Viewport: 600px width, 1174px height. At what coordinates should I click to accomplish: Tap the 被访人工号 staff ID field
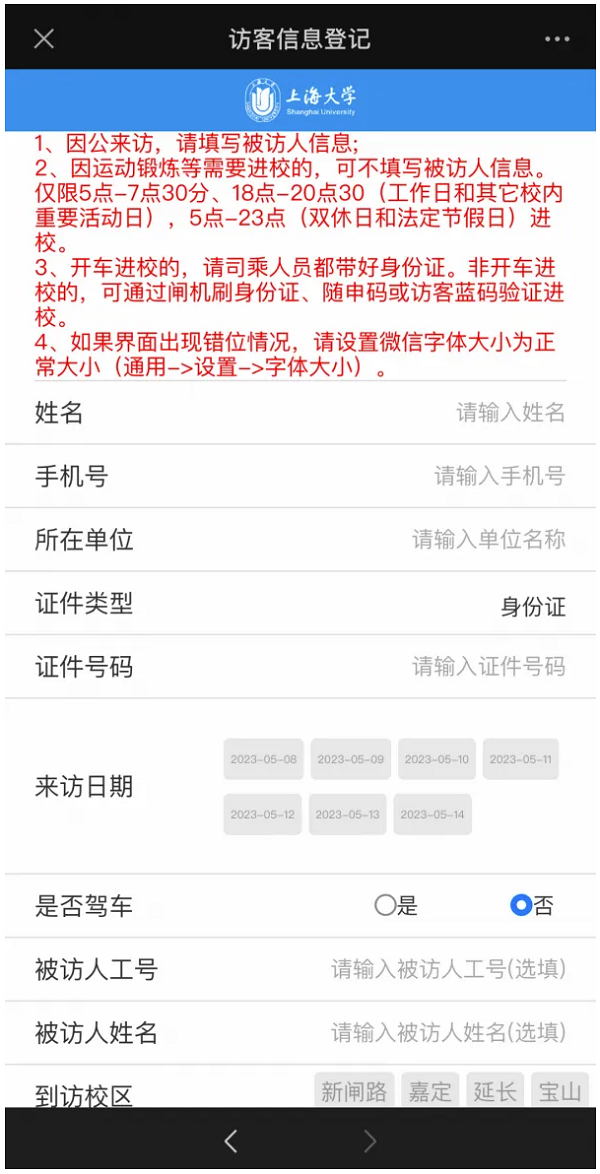point(448,969)
